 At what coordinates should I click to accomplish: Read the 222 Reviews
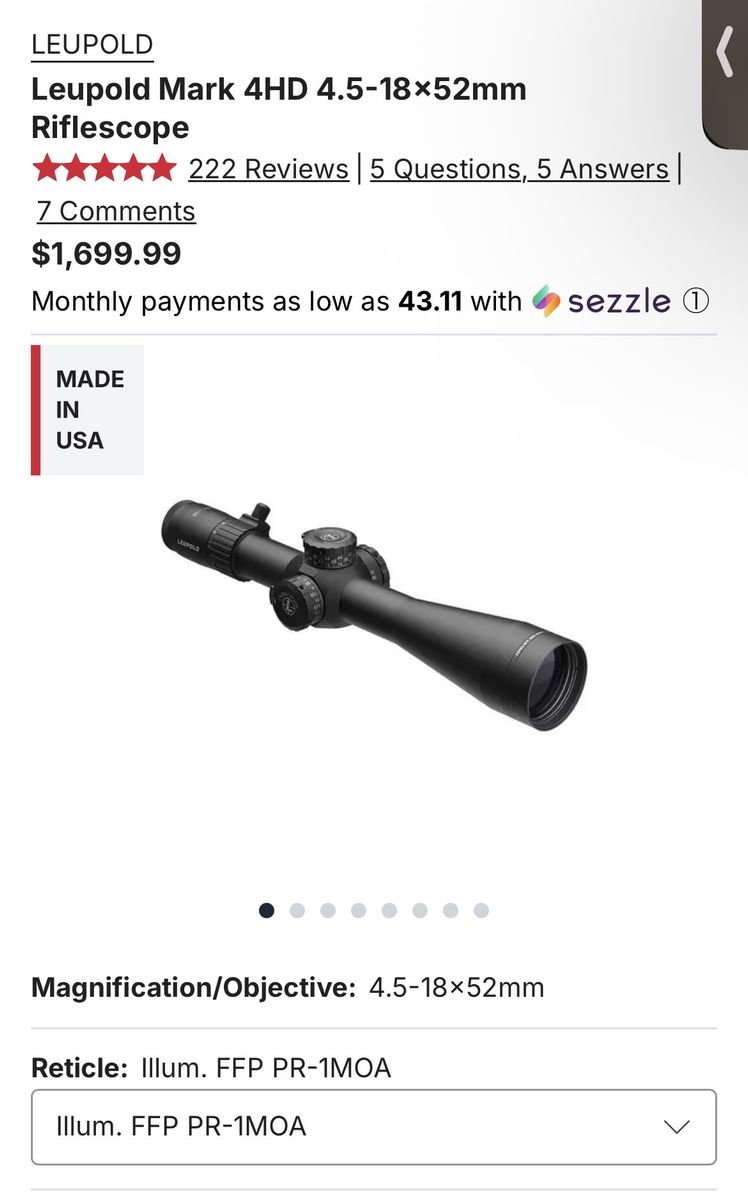[268, 169]
